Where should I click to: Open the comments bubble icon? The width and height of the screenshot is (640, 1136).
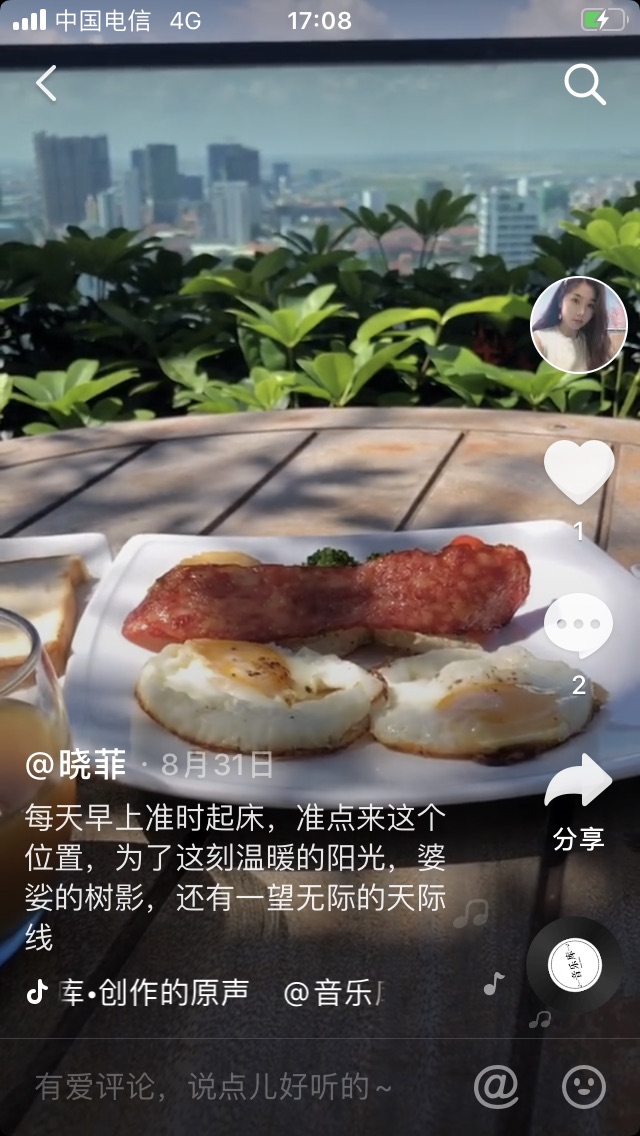tap(578, 626)
